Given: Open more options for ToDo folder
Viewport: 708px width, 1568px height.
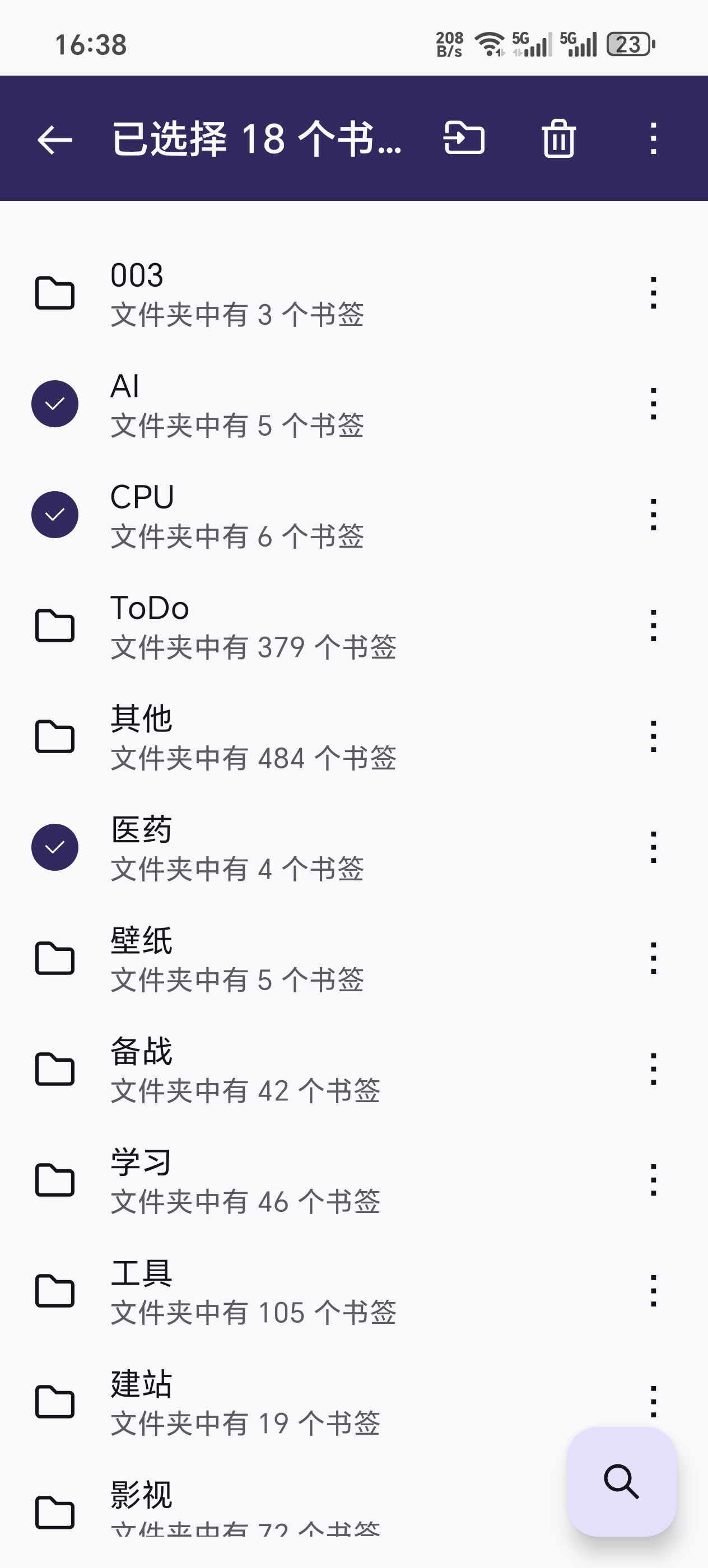Looking at the screenshot, I should [653, 626].
